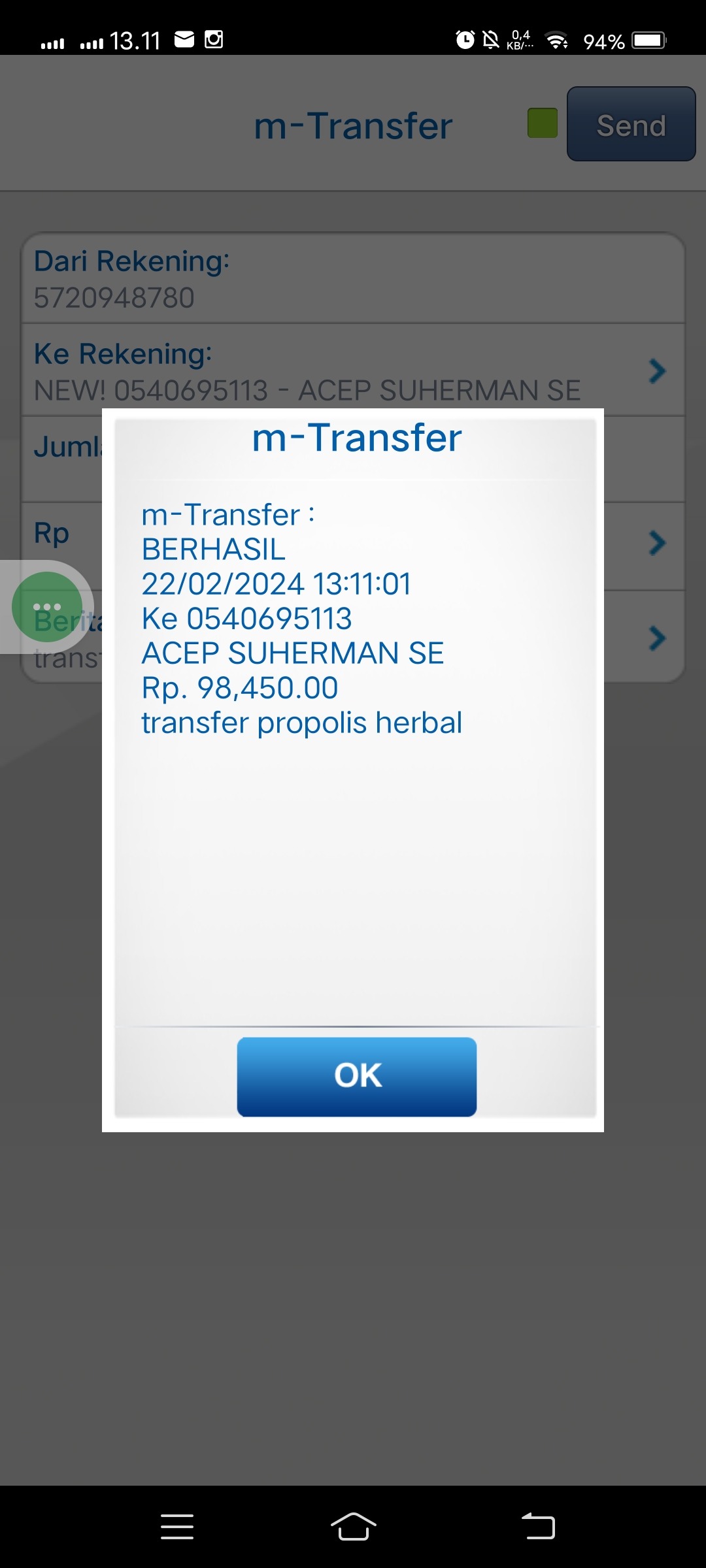Tap the Send button
Viewport: 706px width, 1568px height.
tap(631, 124)
